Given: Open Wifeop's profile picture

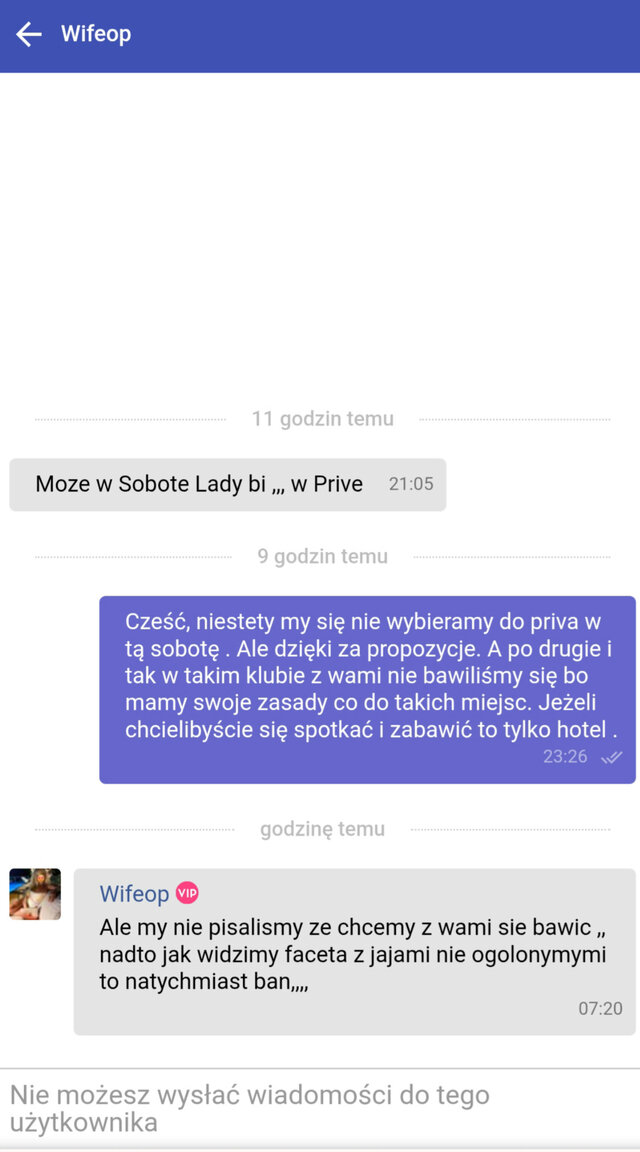Looking at the screenshot, I should (35, 894).
